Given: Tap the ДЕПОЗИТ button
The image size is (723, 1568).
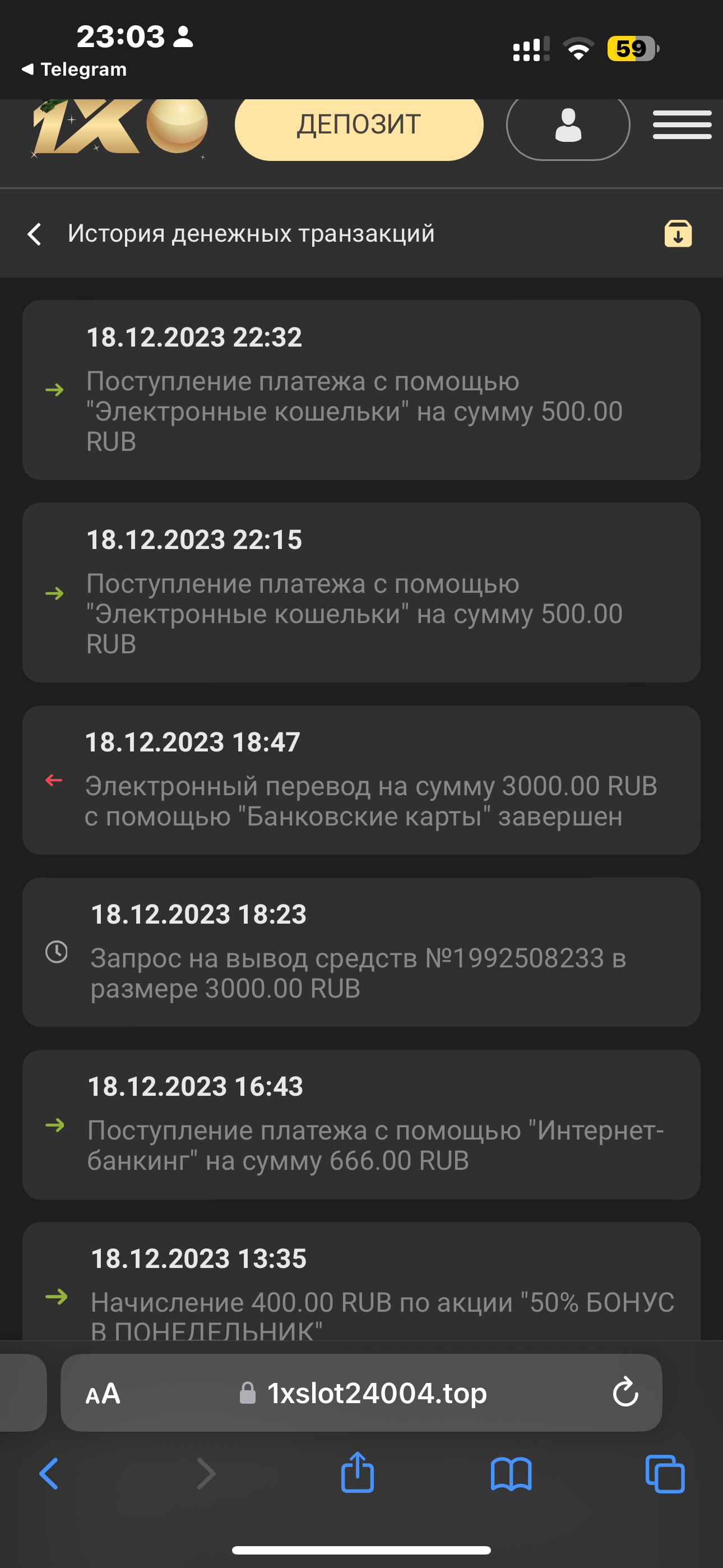Looking at the screenshot, I should 359,126.
